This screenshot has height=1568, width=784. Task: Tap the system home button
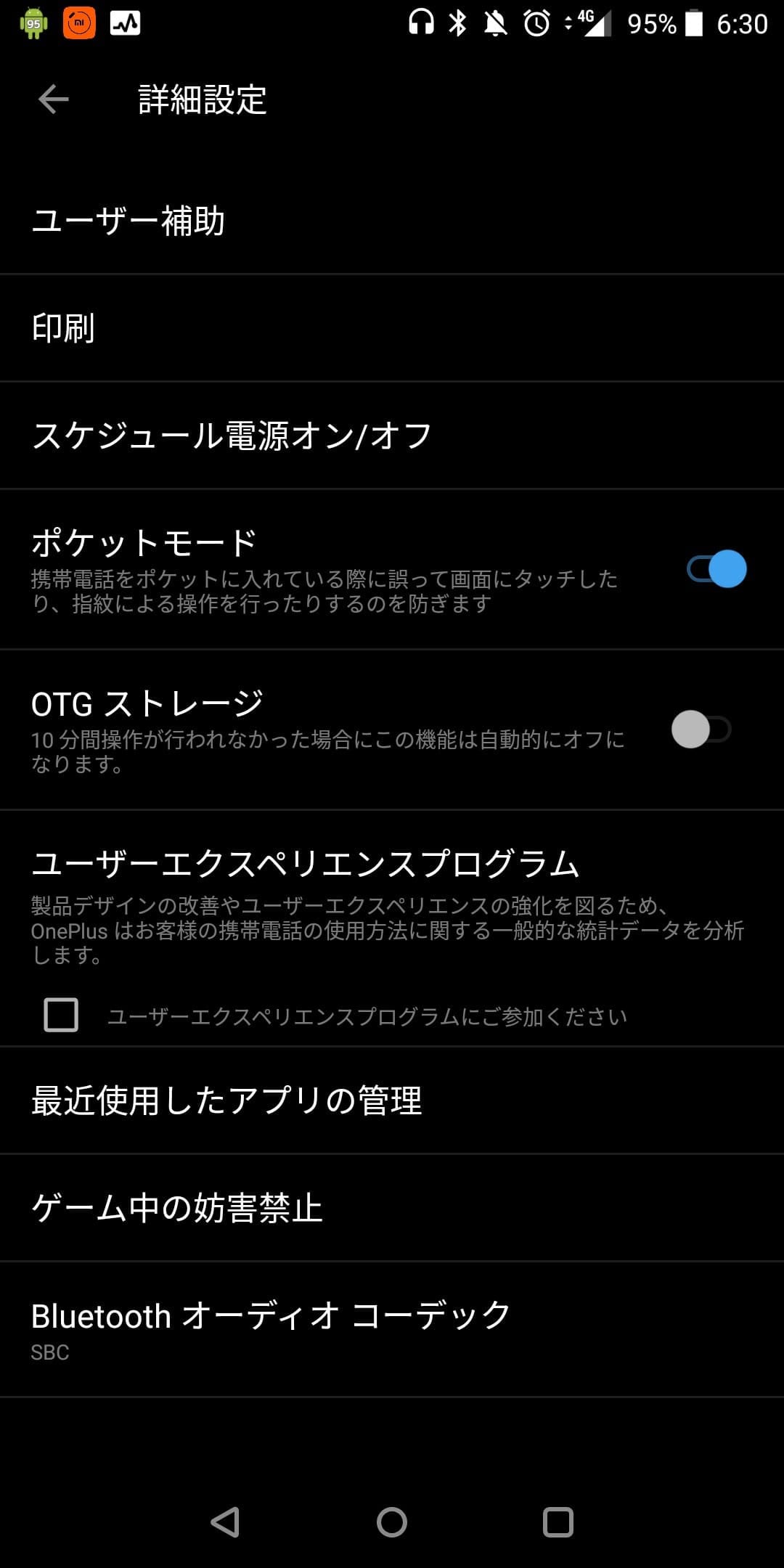[392, 1522]
